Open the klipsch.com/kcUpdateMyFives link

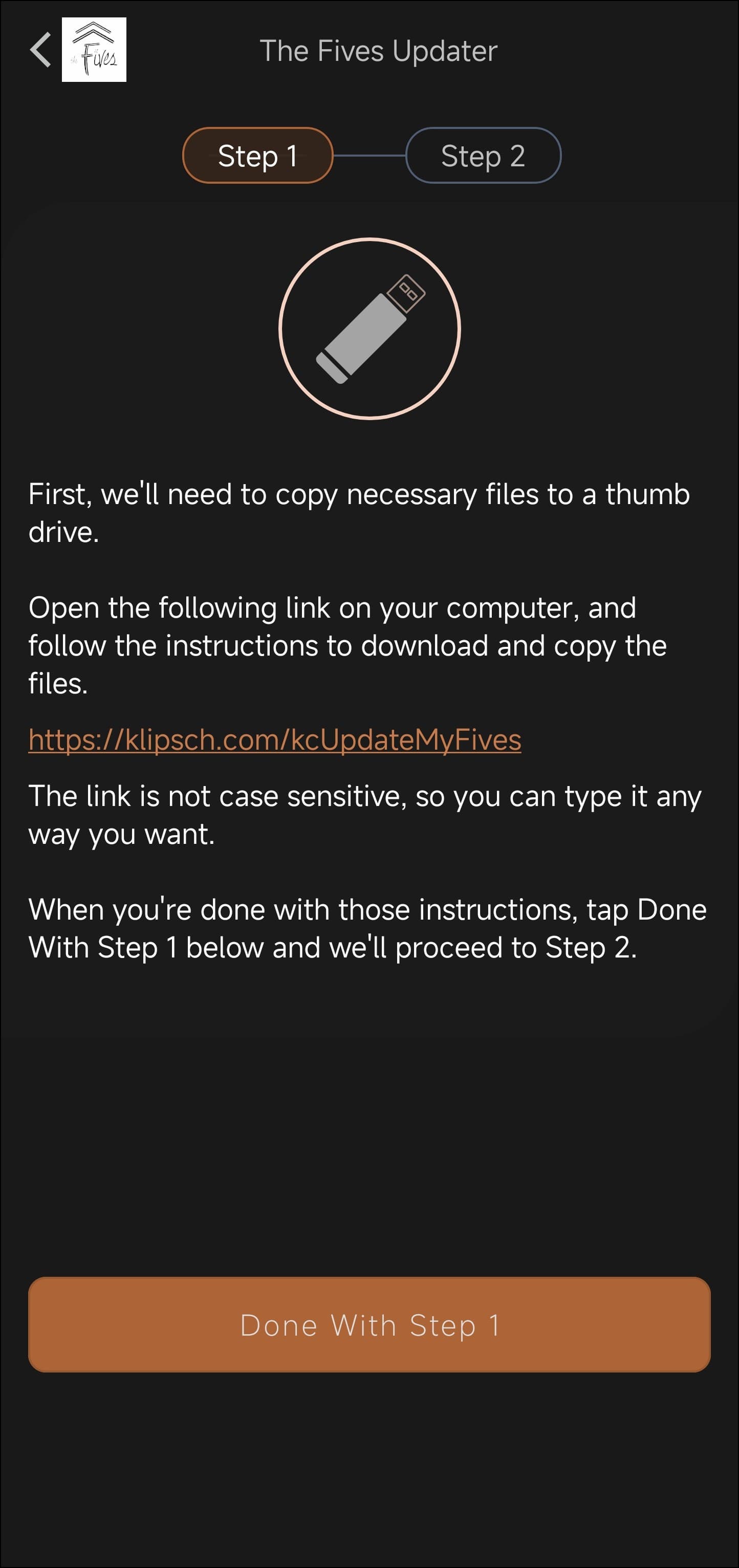pyautogui.click(x=274, y=740)
